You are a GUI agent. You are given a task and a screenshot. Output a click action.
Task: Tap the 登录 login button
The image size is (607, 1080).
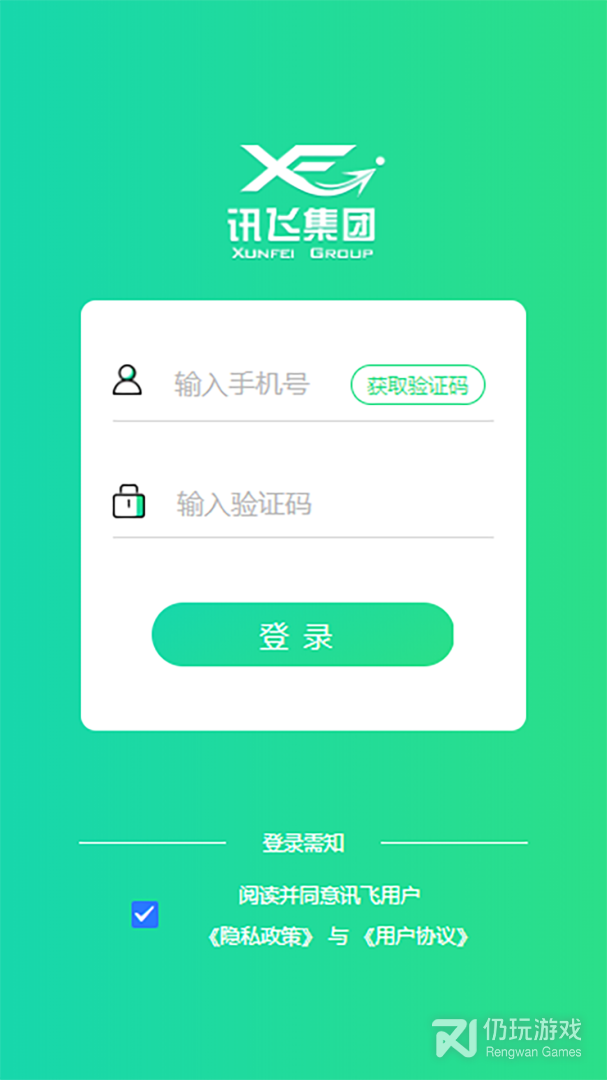tap(302, 634)
